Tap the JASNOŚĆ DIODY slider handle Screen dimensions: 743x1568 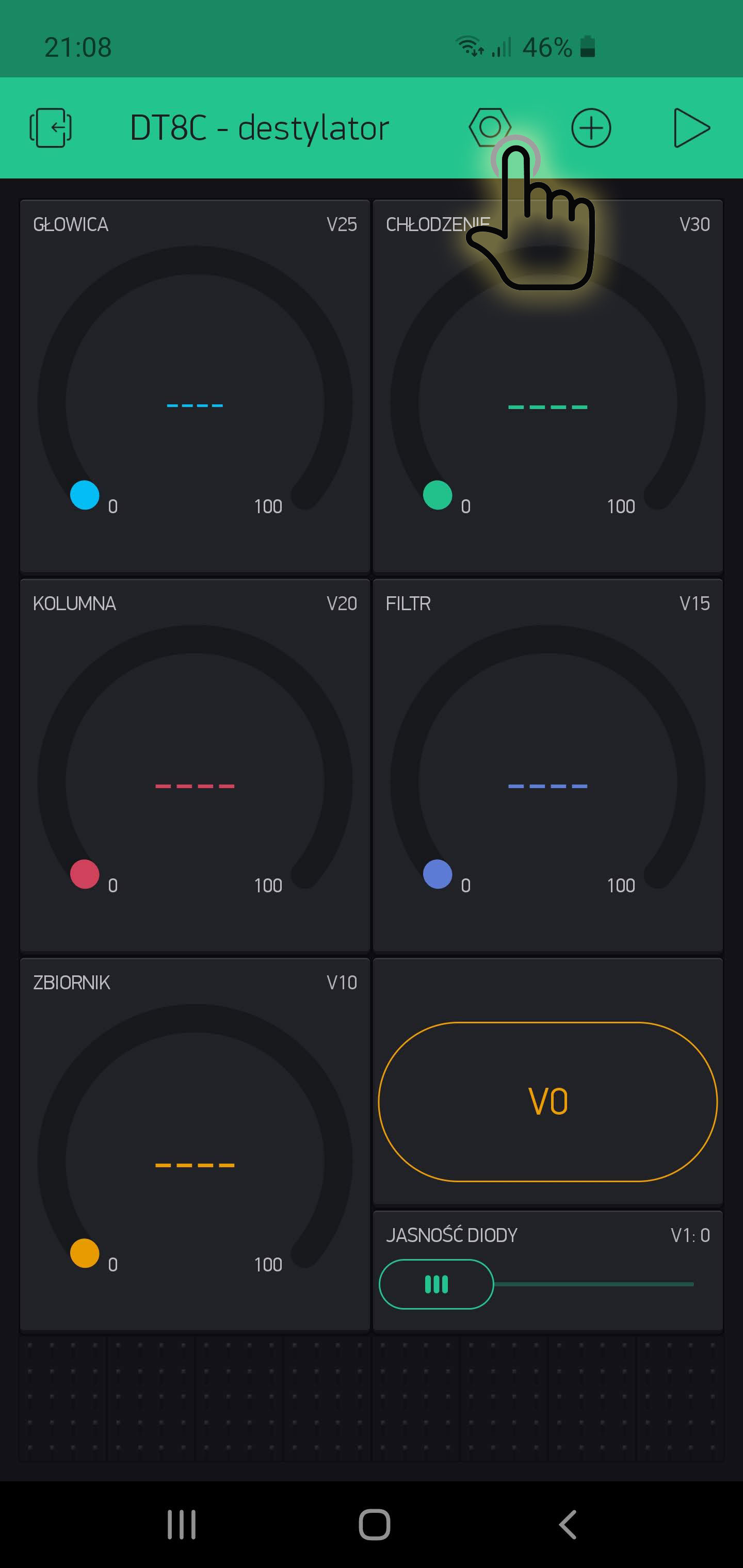pyautogui.click(x=436, y=1284)
